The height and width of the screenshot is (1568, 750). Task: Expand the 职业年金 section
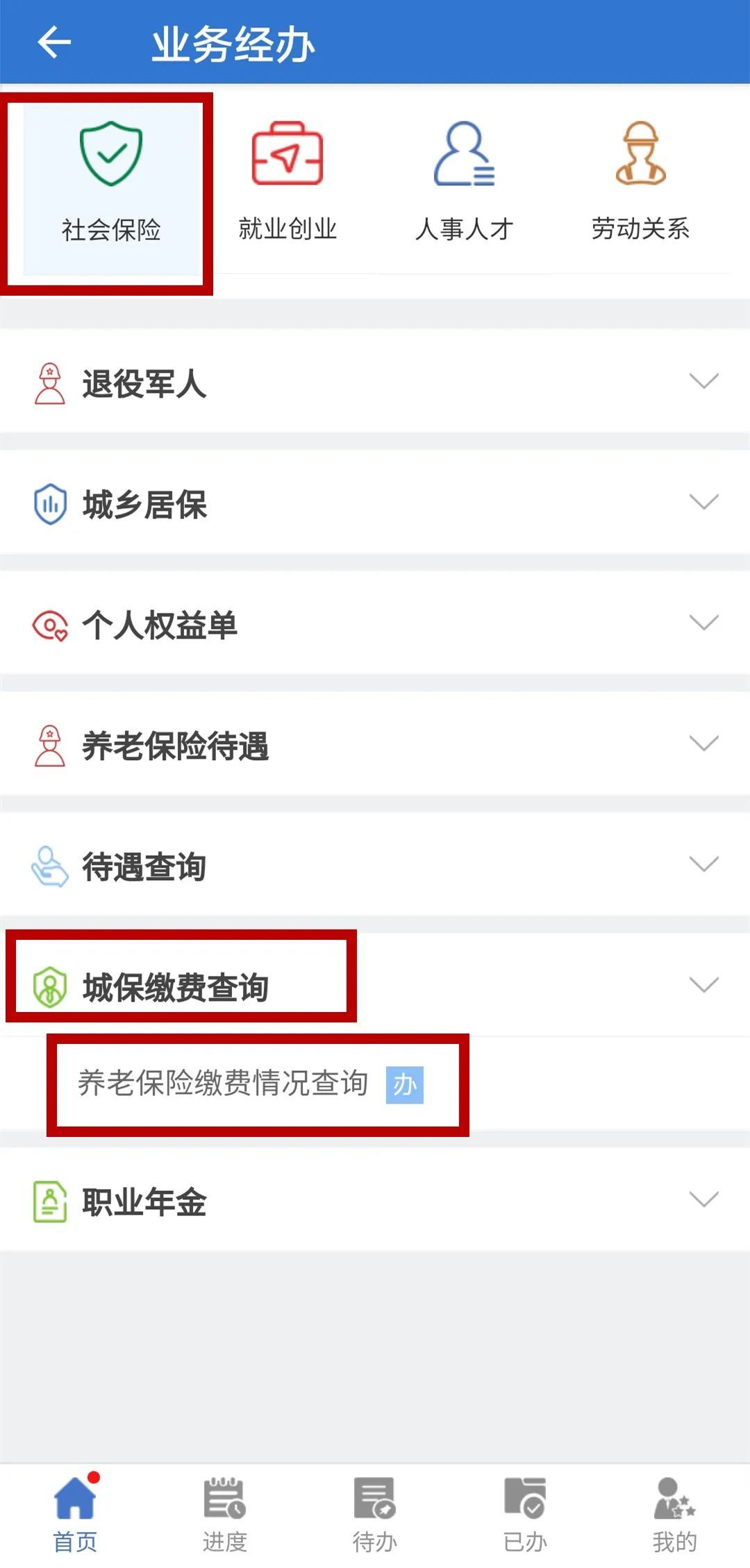tap(375, 1200)
